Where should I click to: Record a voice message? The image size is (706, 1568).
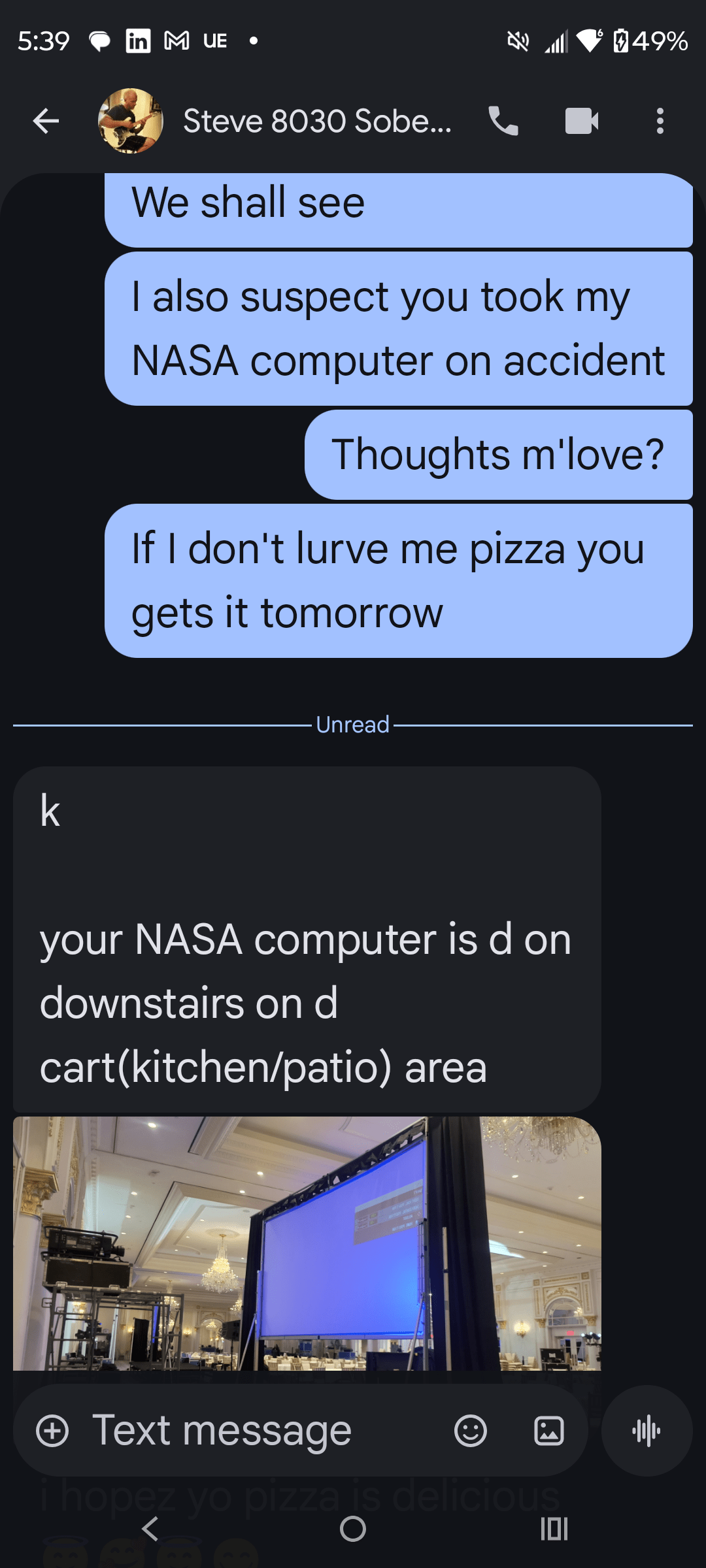647,1431
